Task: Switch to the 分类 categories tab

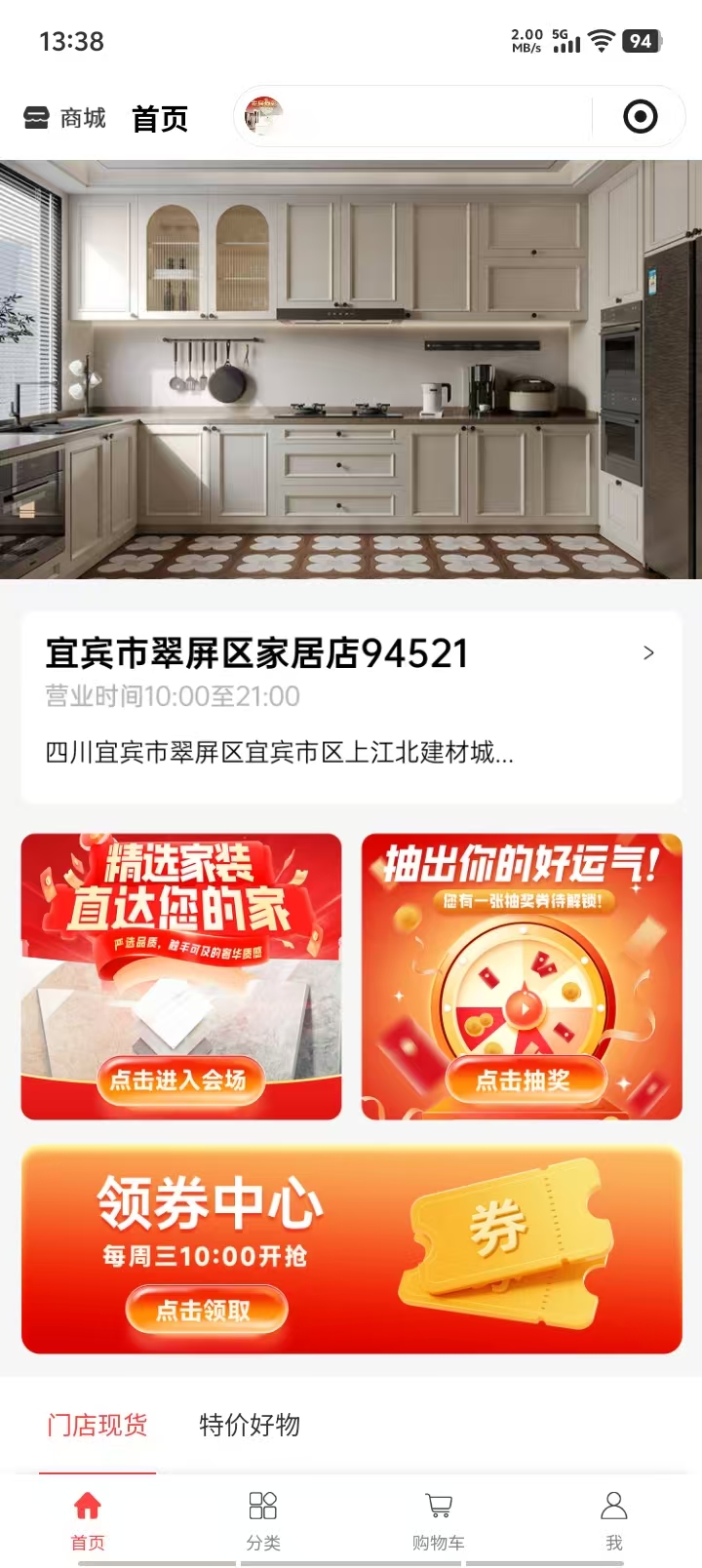Action: pos(263,1519)
